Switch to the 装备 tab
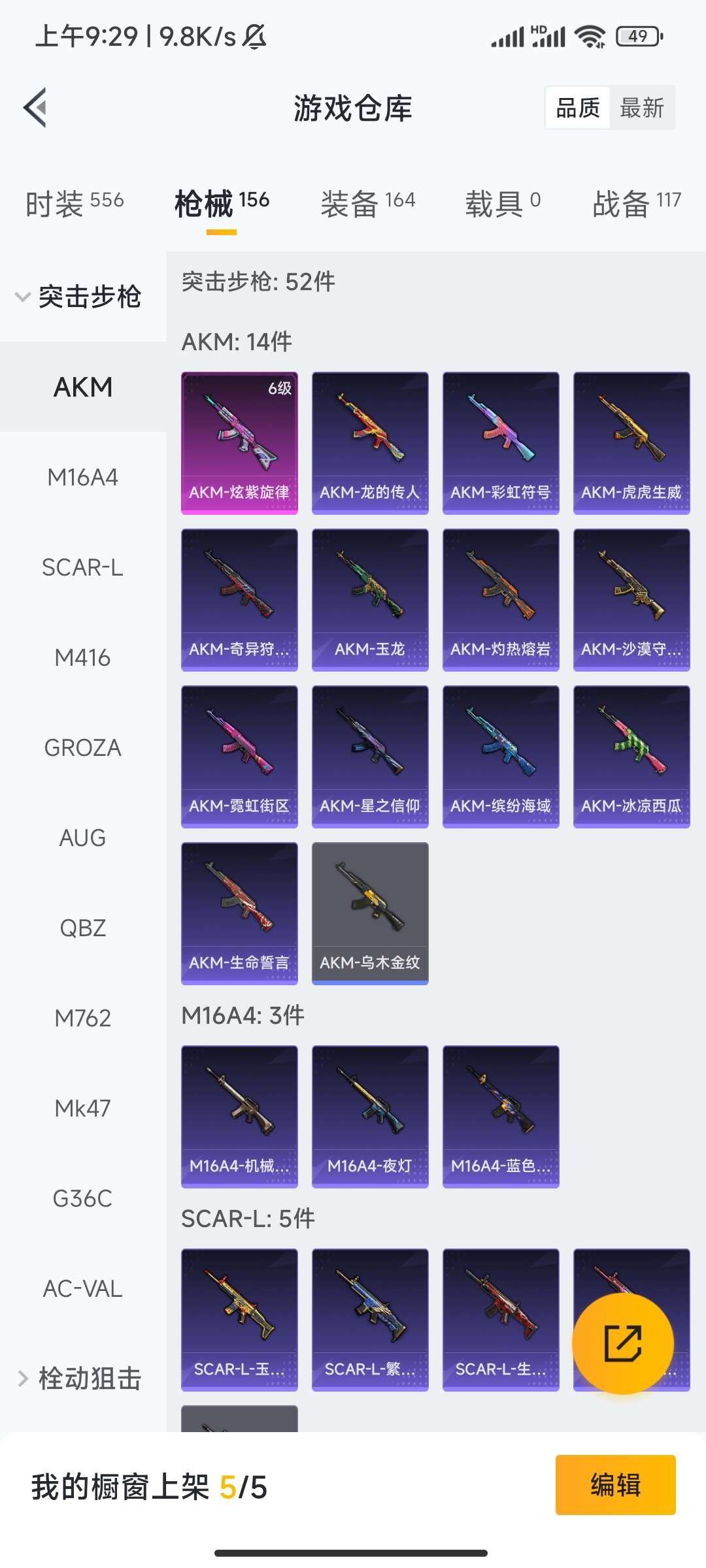Screen dimensions: 706x1568 [x=368, y=203]
